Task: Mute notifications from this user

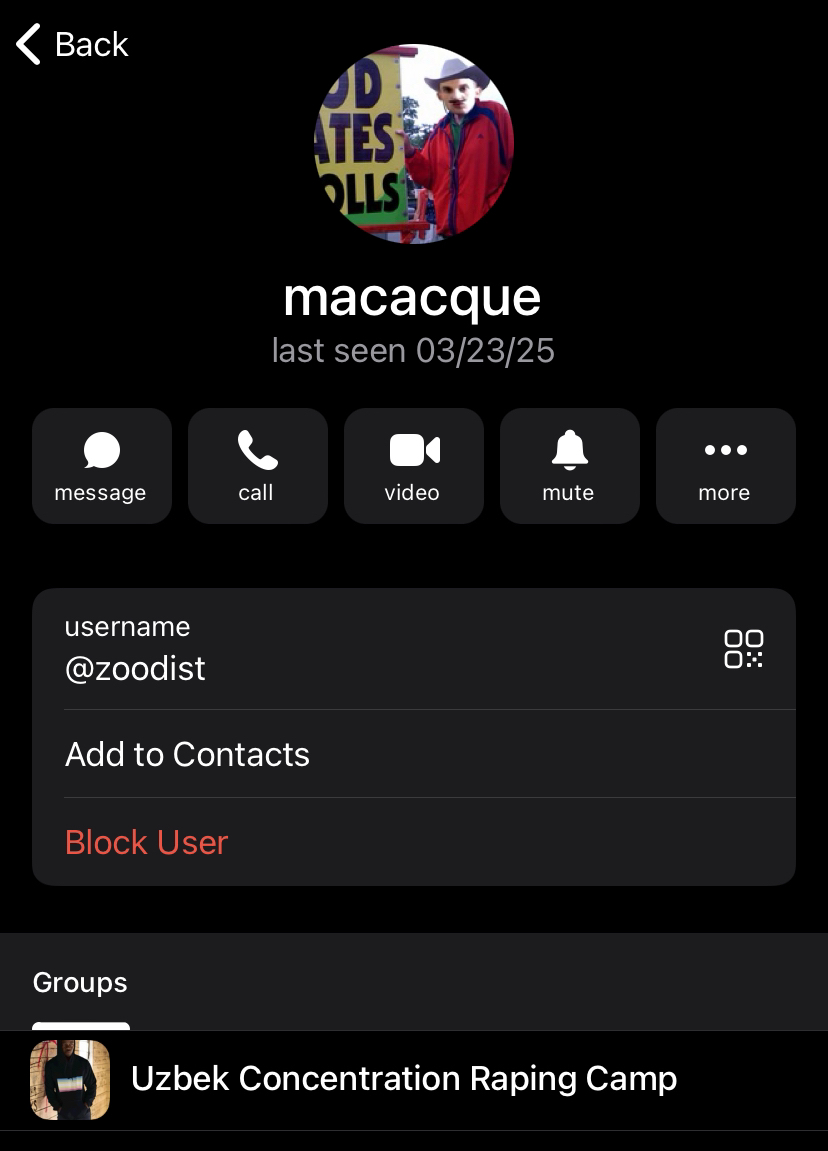Action: tap(569, 466)
